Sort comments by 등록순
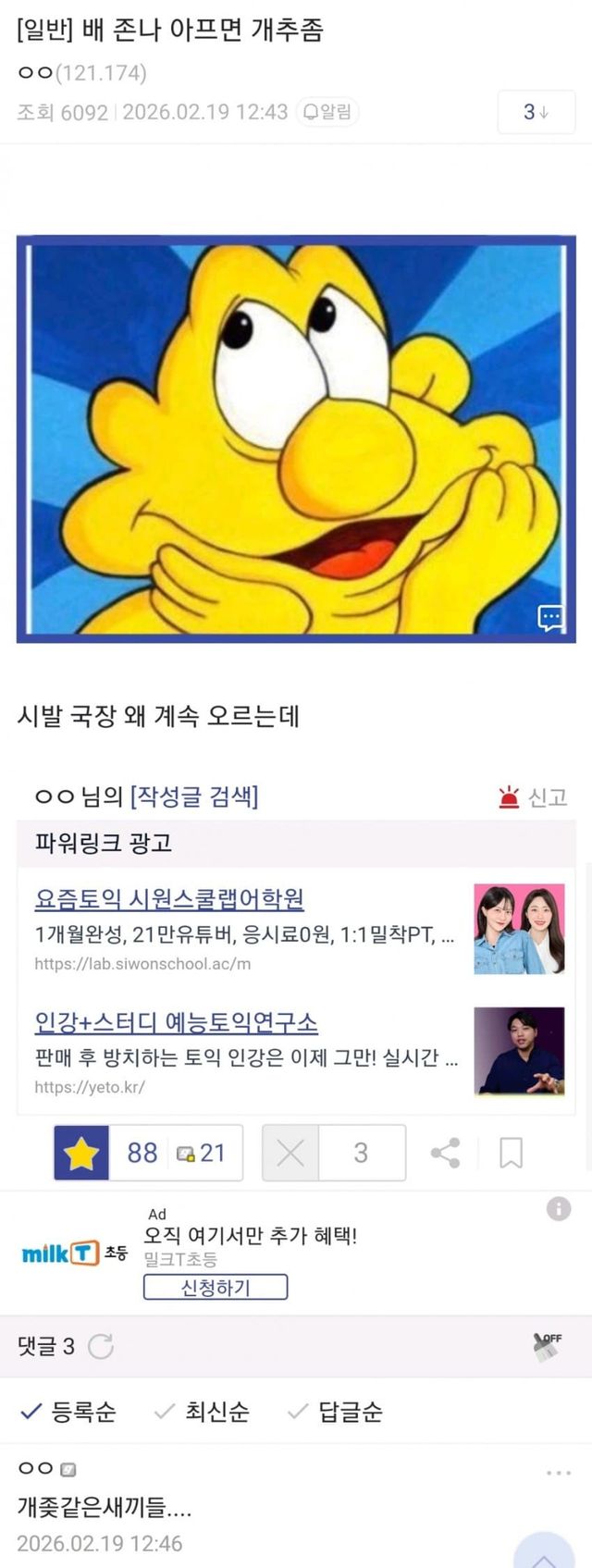592x1568 pixels. click(69, 1412)
